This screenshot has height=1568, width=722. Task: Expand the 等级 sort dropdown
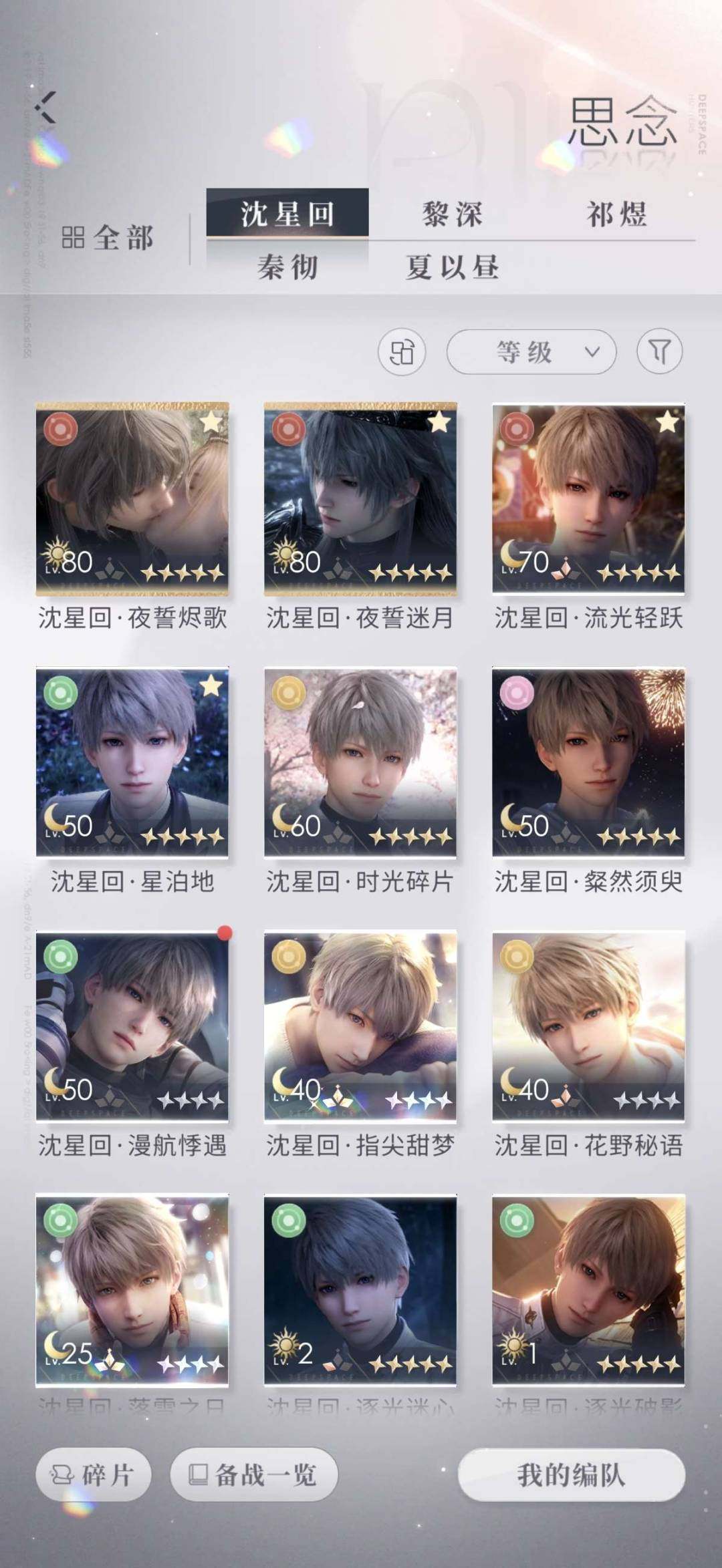531,351
